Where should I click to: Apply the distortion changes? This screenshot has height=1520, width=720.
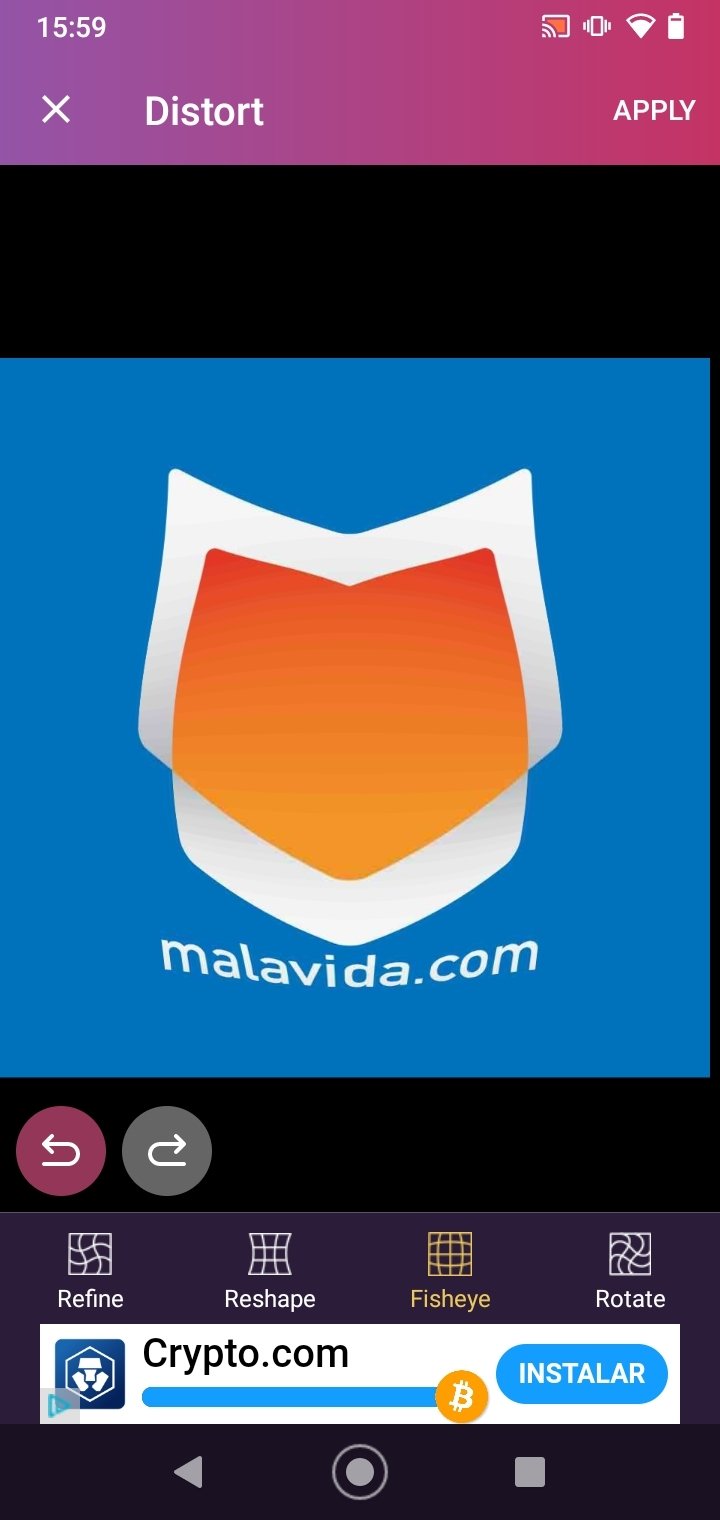tap(654, 110)
